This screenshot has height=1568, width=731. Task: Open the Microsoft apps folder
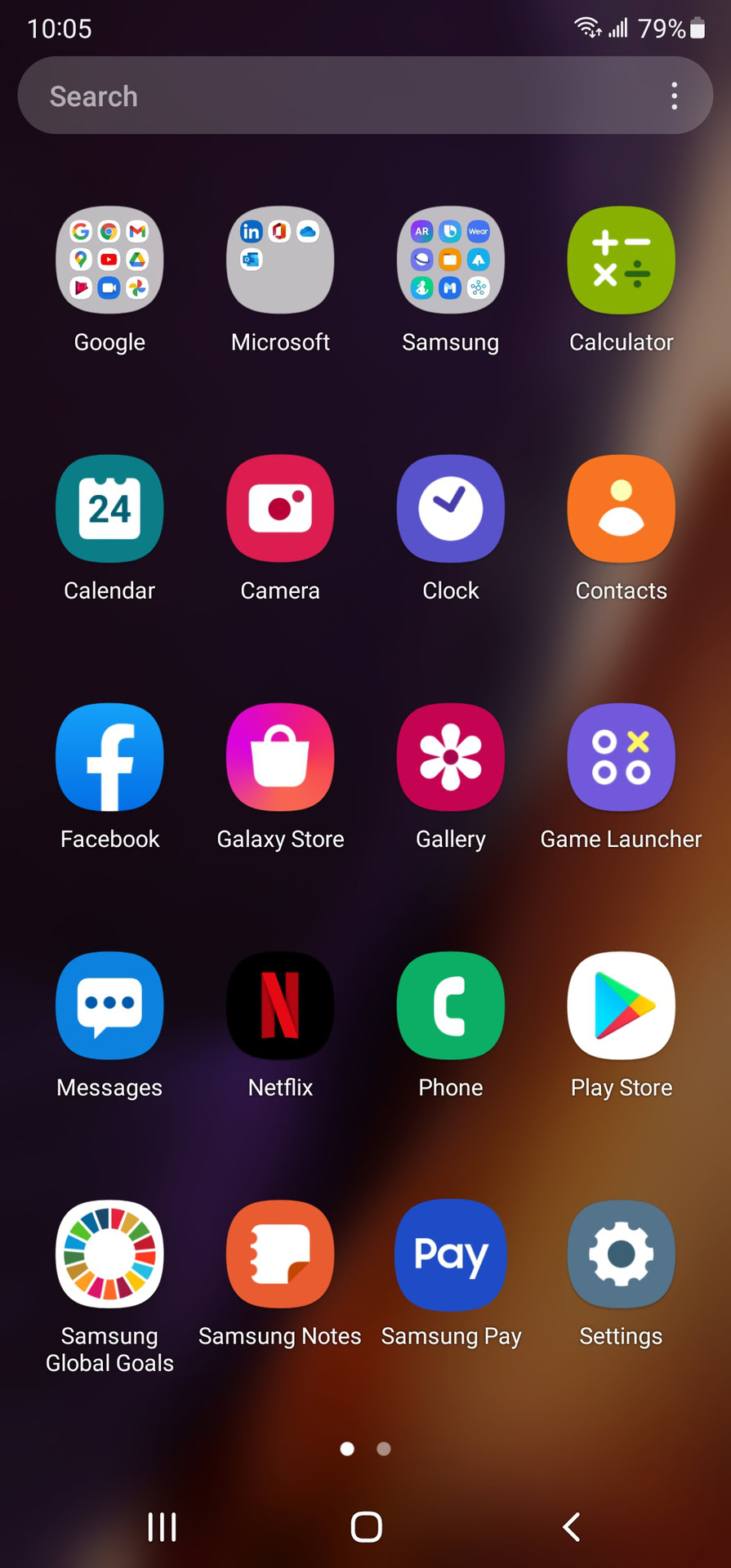click(x=280, y=261)
